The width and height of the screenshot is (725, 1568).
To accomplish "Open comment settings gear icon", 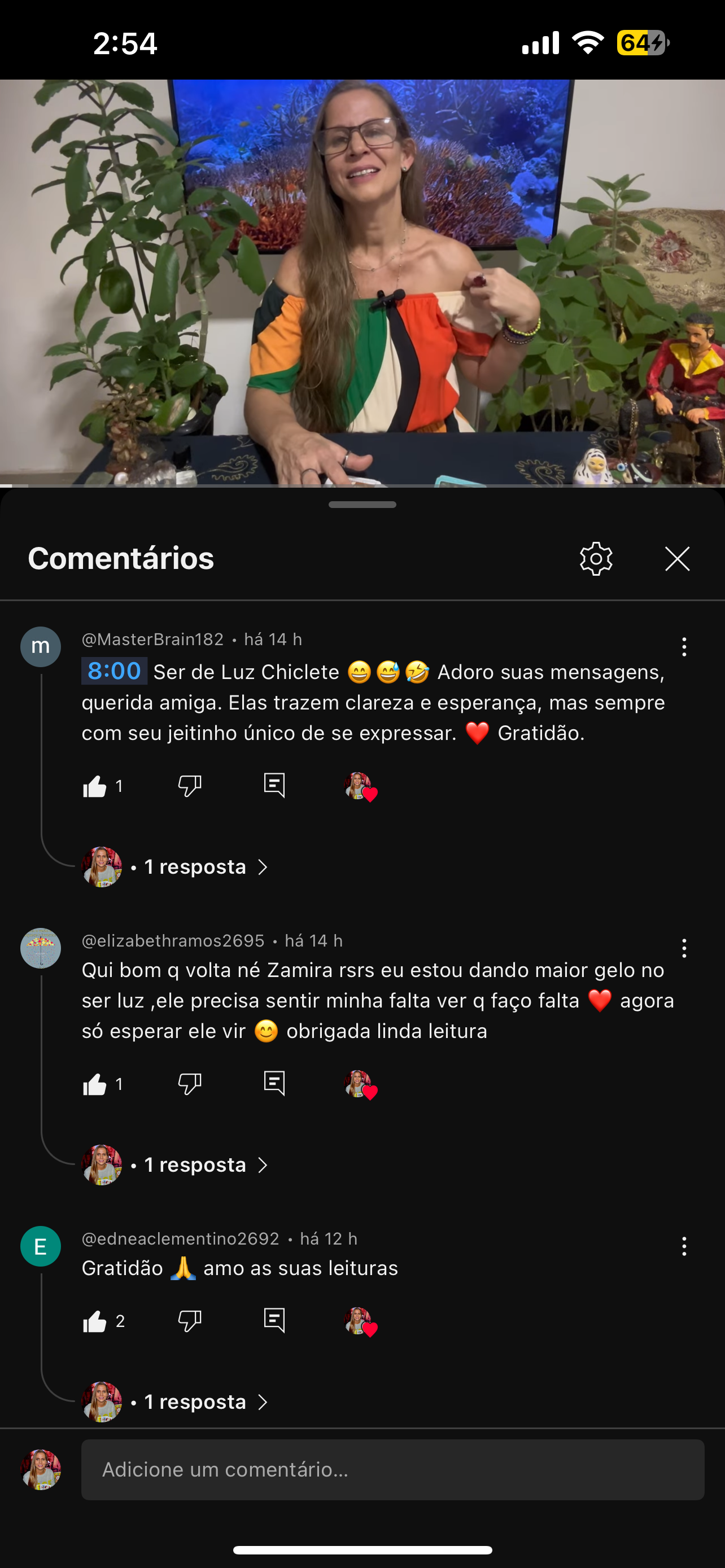I will [595, 558].
